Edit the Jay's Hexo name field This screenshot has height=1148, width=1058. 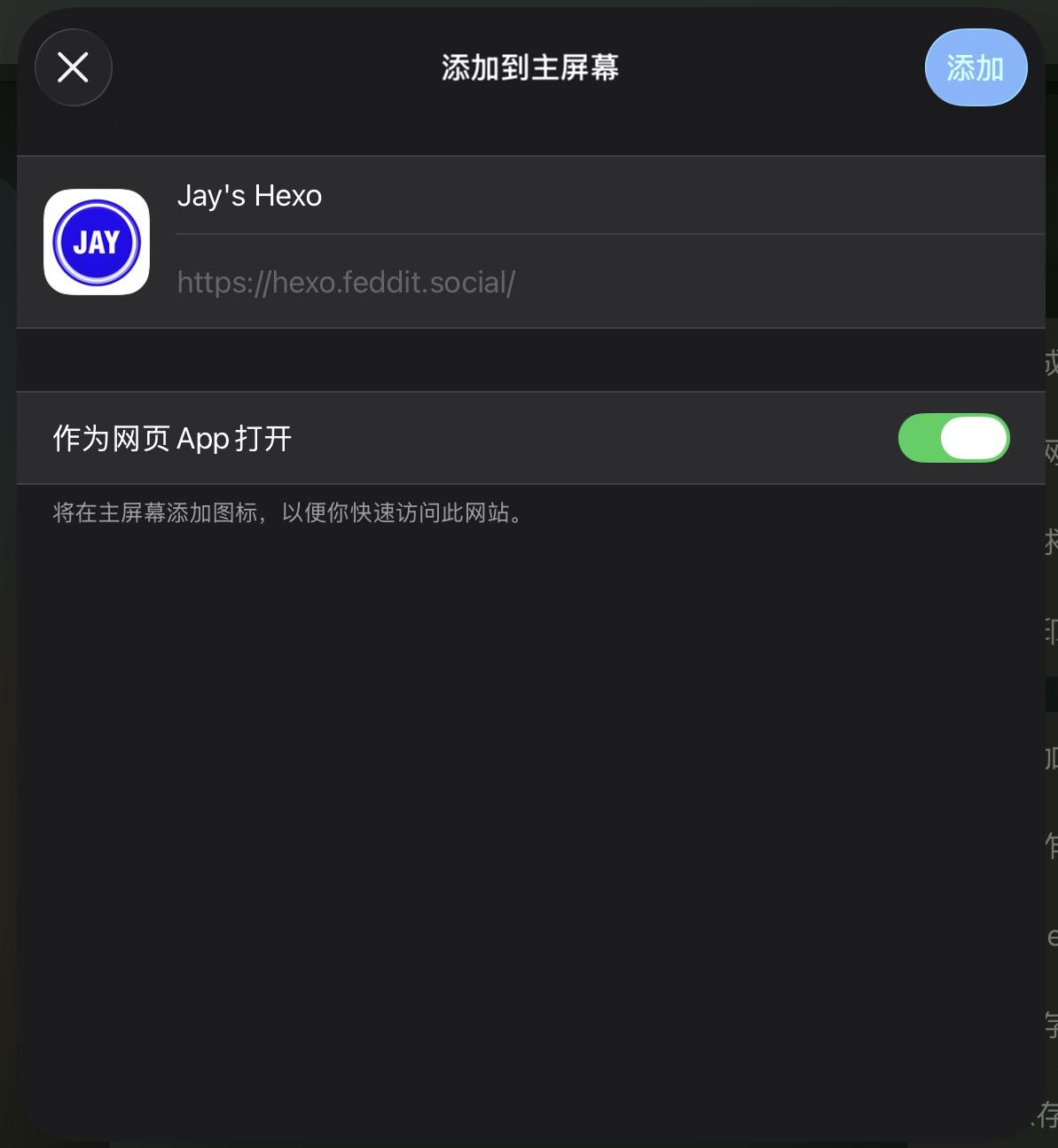point(532,196)
